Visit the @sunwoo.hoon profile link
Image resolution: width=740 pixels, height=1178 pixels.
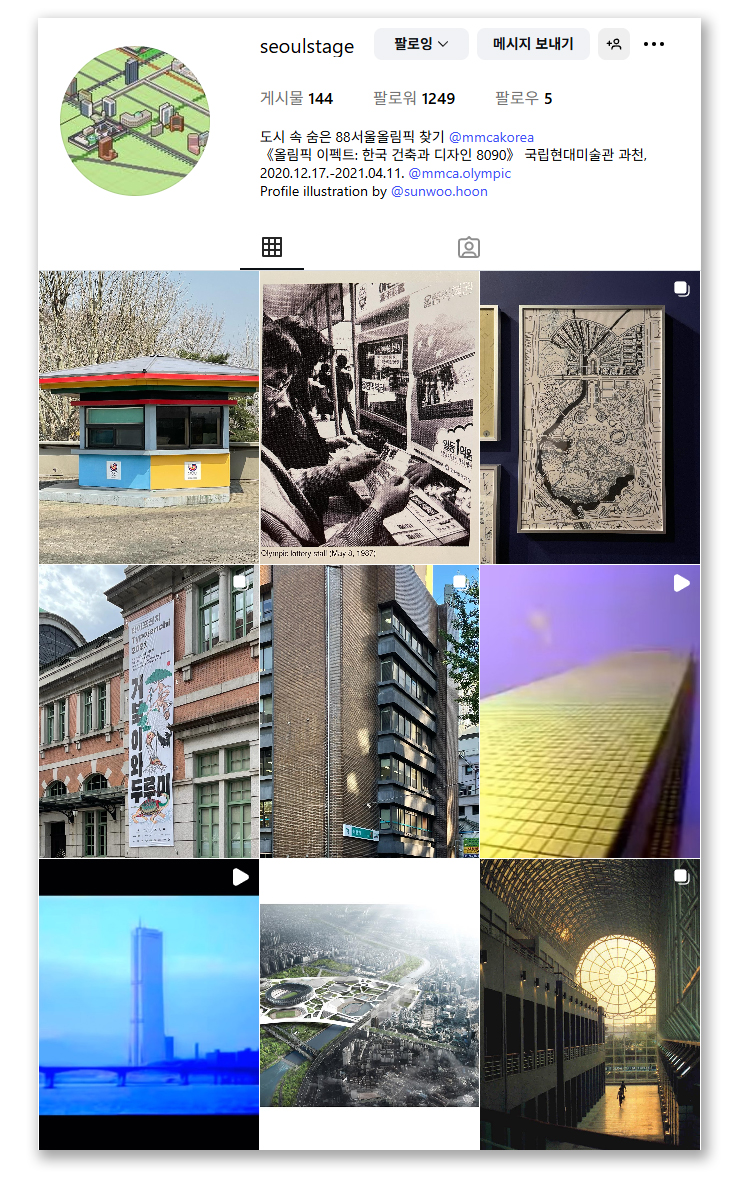(x=439, y=191)
